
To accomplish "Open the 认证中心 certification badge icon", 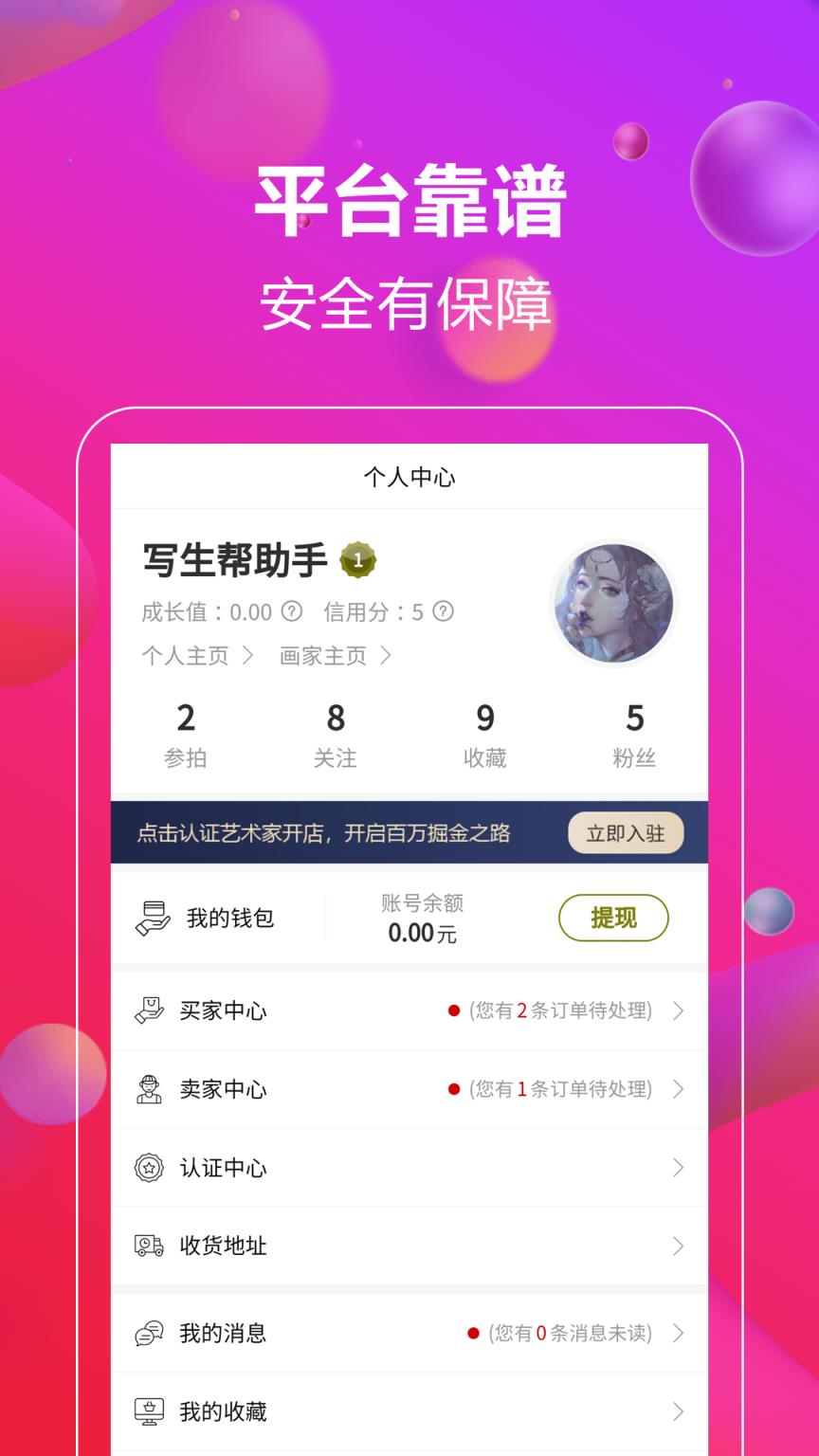I will [150, 1168].
